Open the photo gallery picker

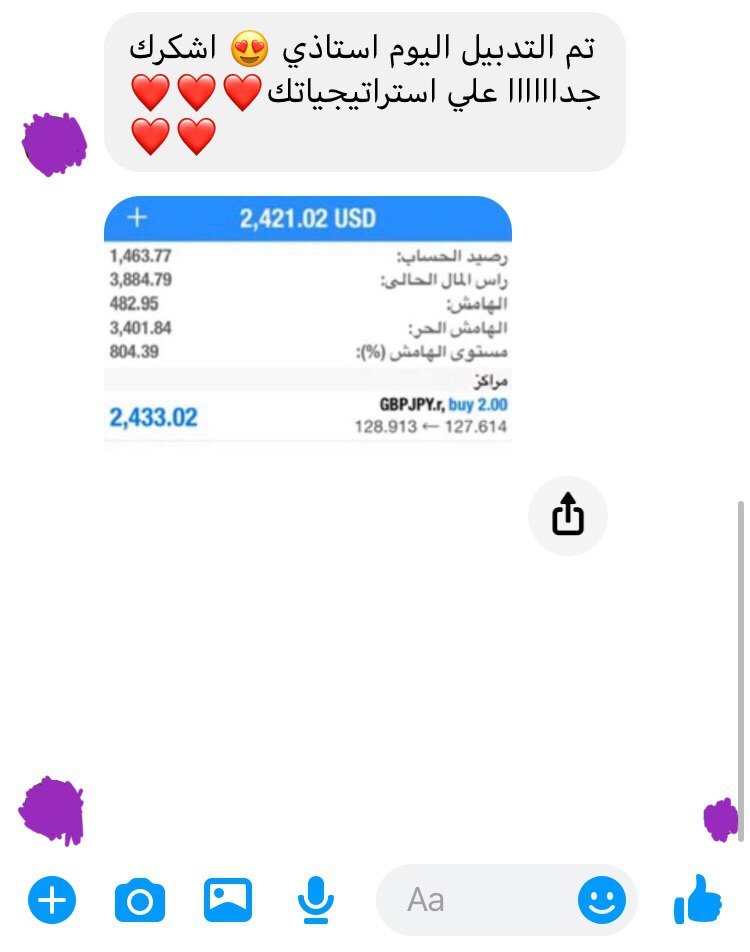click(228, 900)
